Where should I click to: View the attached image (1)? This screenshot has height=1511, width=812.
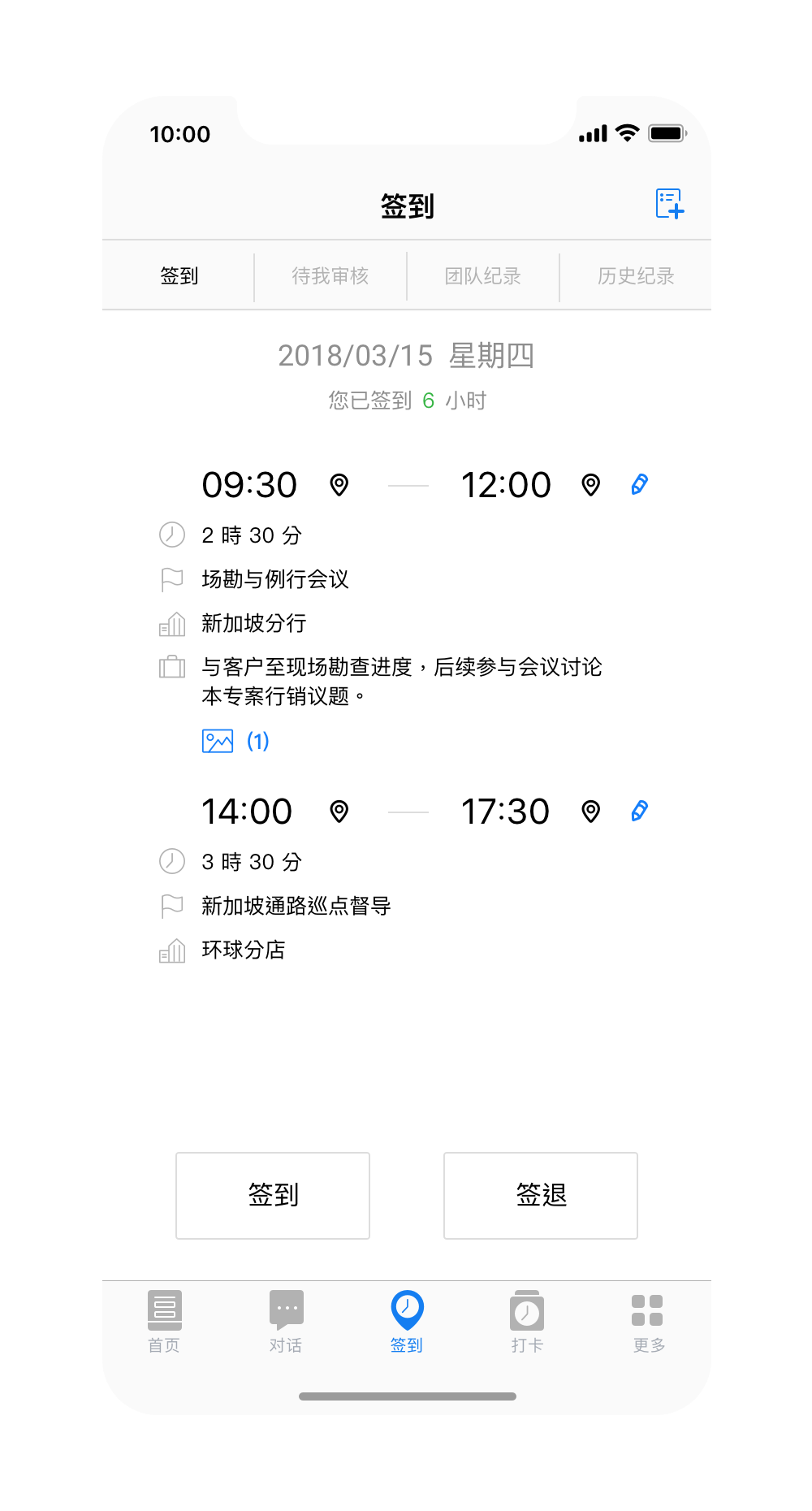tap(234, 741)
